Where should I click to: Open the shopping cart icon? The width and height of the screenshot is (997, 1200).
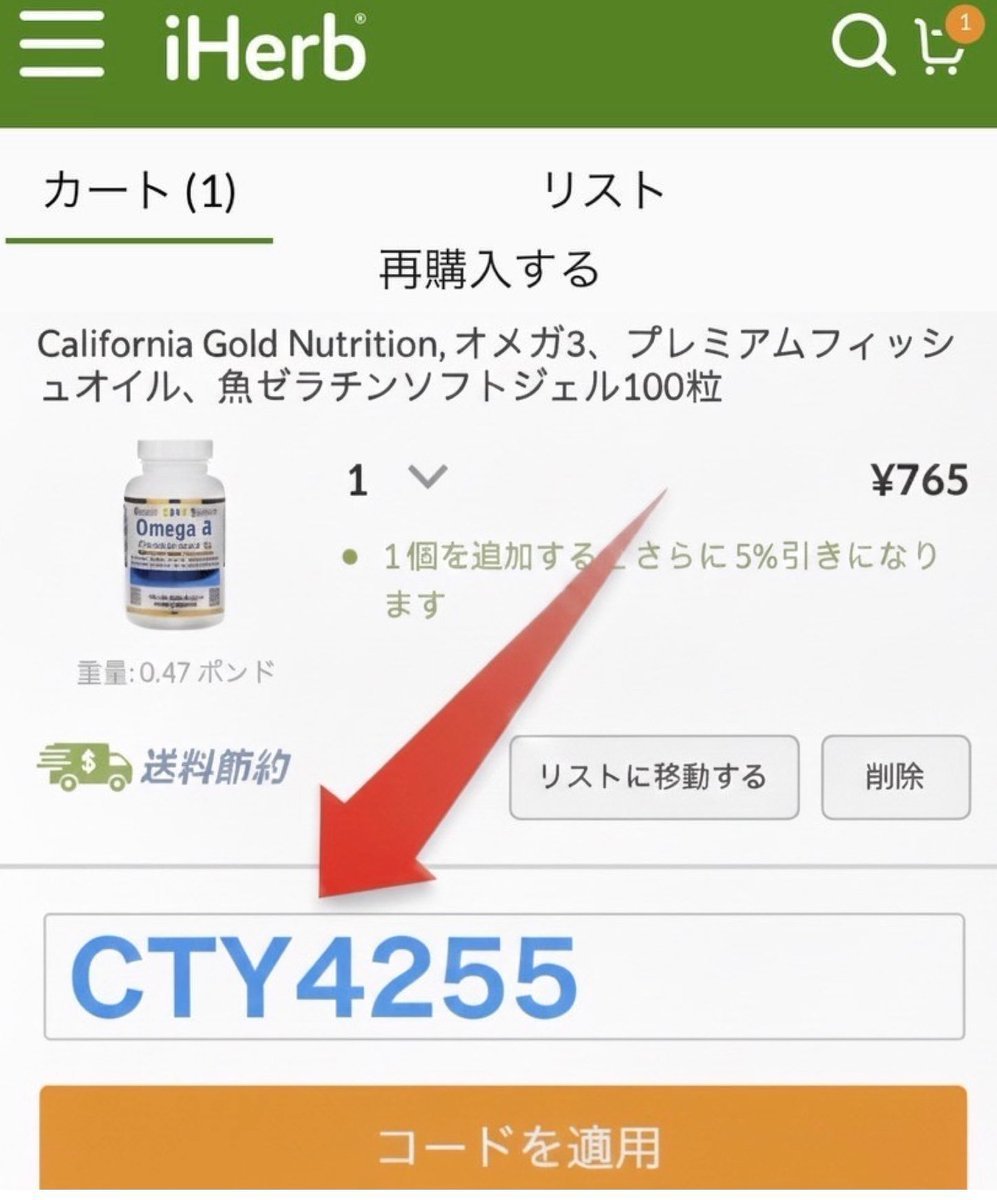(x=943, y=46)
